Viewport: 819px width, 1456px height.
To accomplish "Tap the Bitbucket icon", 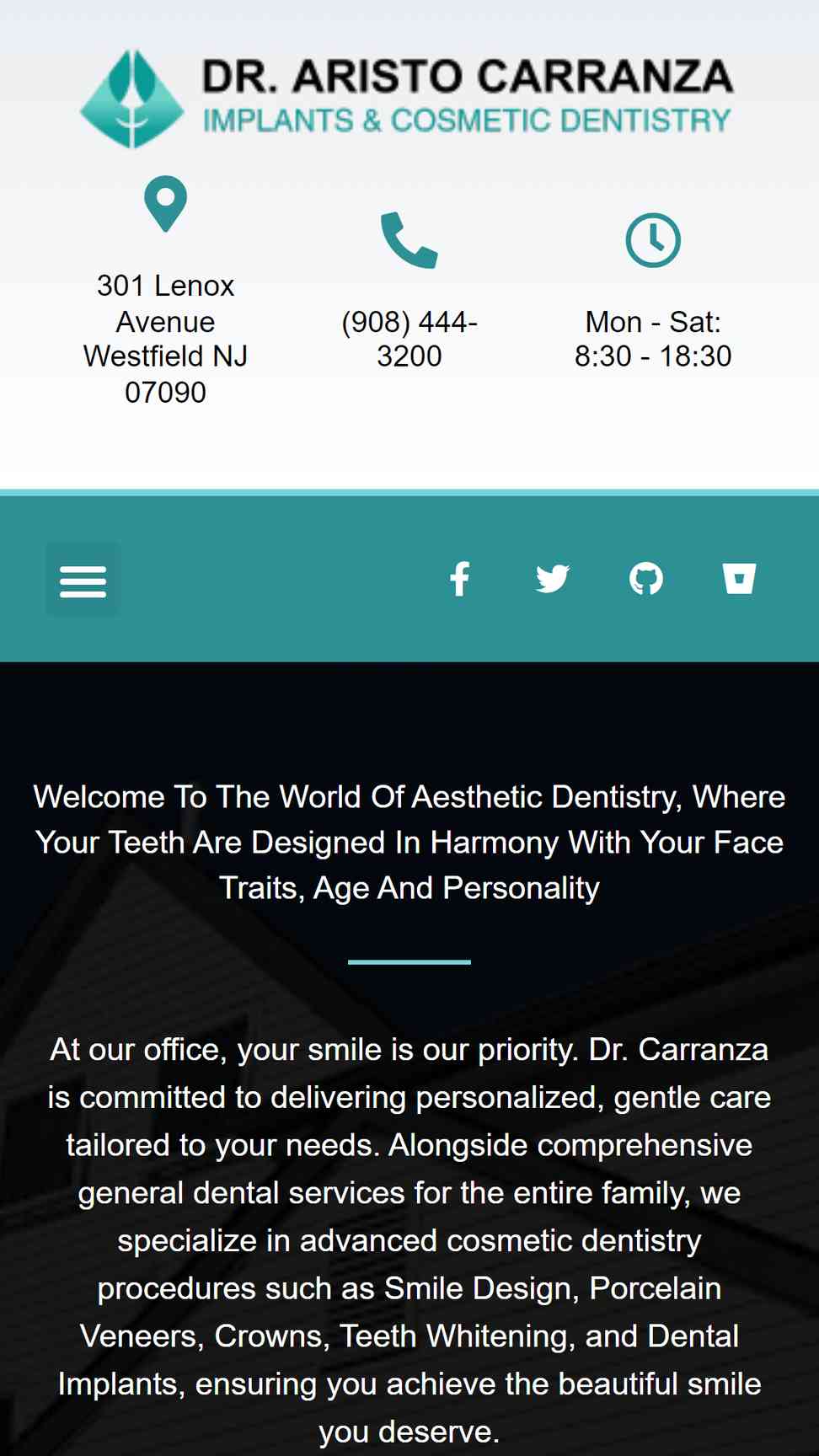I will pos(739,579).
